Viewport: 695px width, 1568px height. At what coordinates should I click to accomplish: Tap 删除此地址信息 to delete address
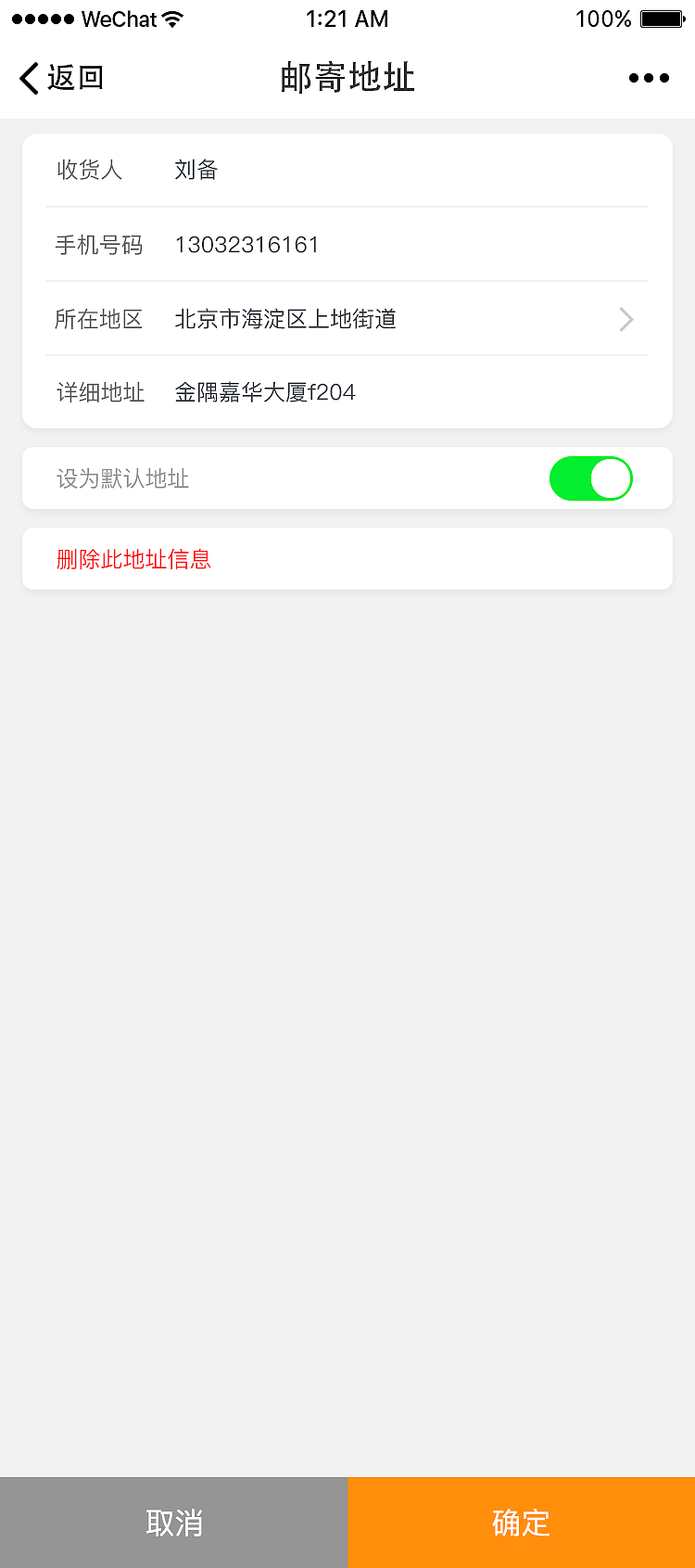point(134,559)
